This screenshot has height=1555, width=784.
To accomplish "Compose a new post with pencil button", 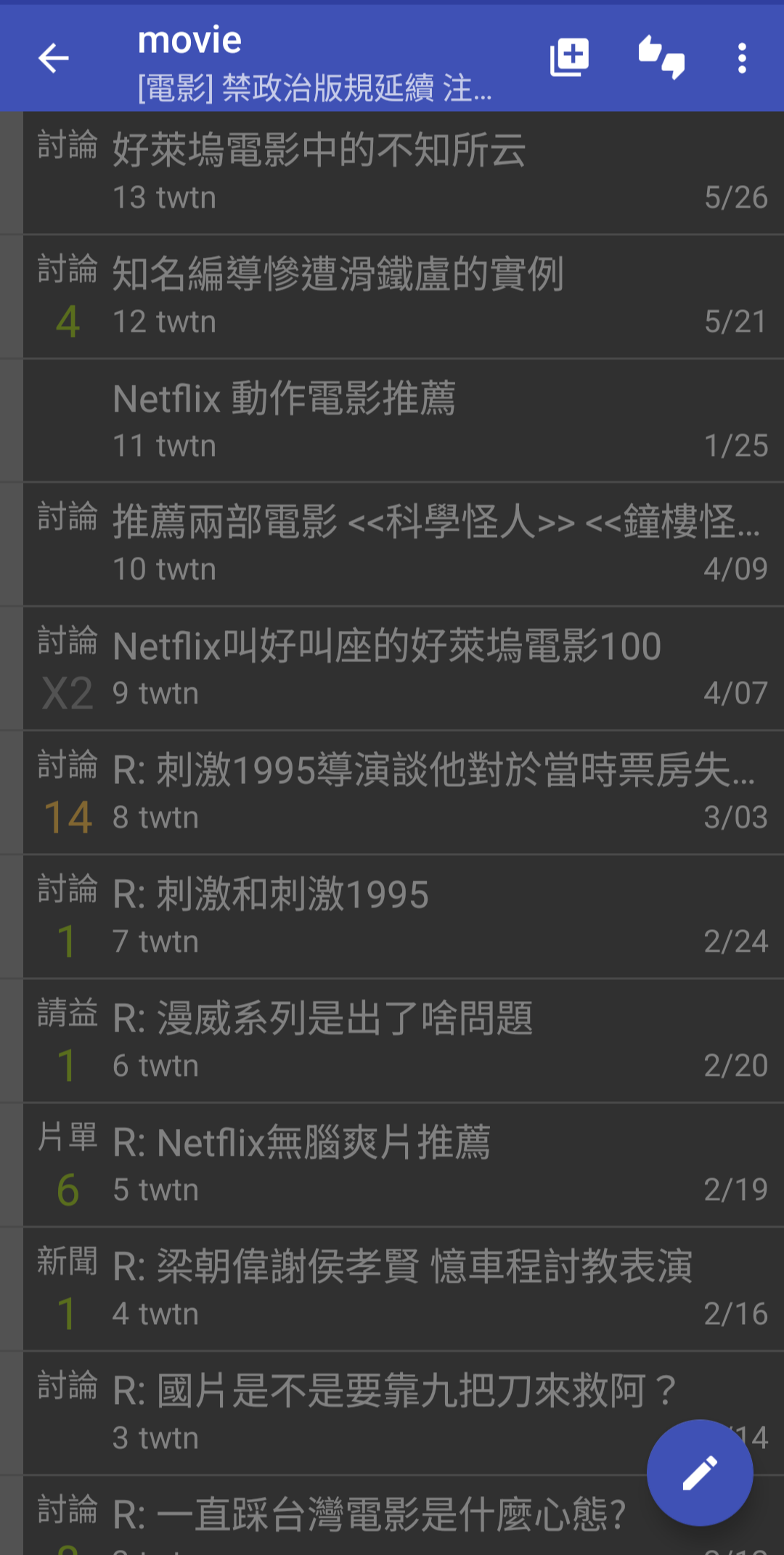I will pos(700,1473).
